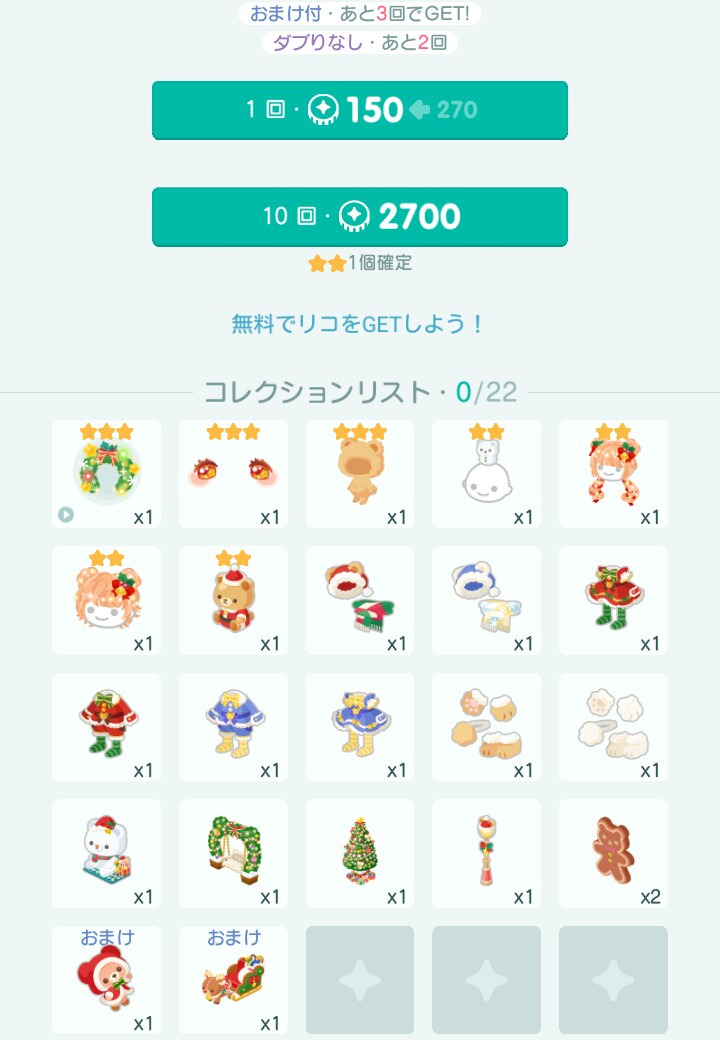Tap the street lamp item
The width and height of the screenshot is (720, 1040).
(x=486, y=853)
